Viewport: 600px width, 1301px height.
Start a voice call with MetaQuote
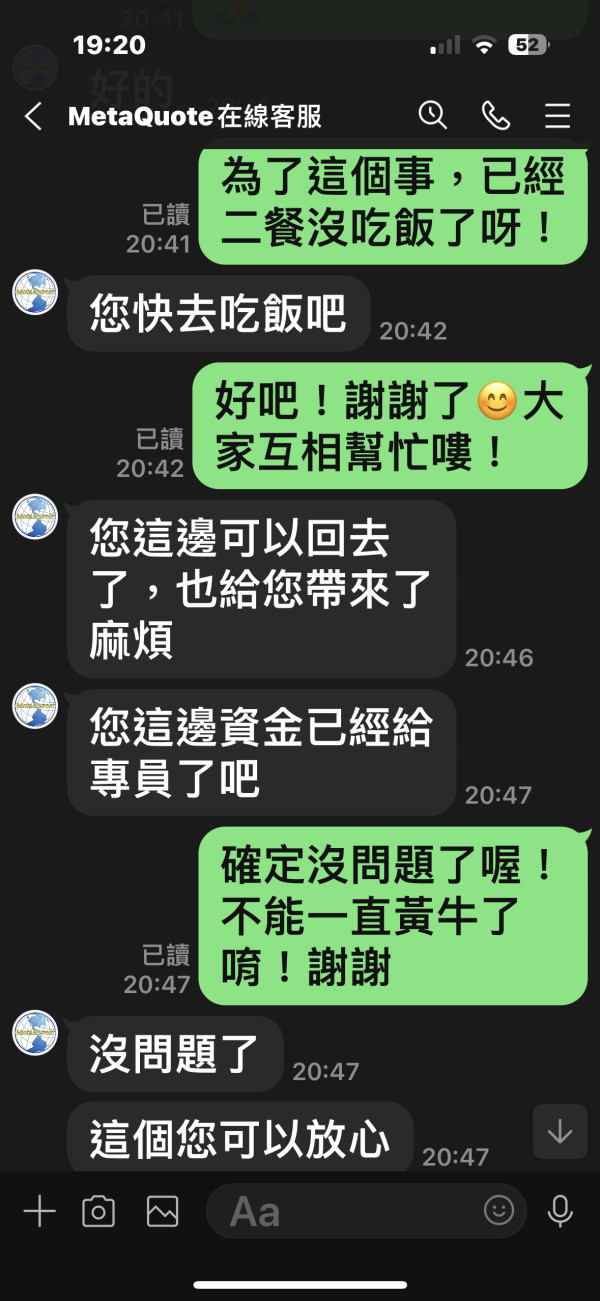[x=495, y=116]
